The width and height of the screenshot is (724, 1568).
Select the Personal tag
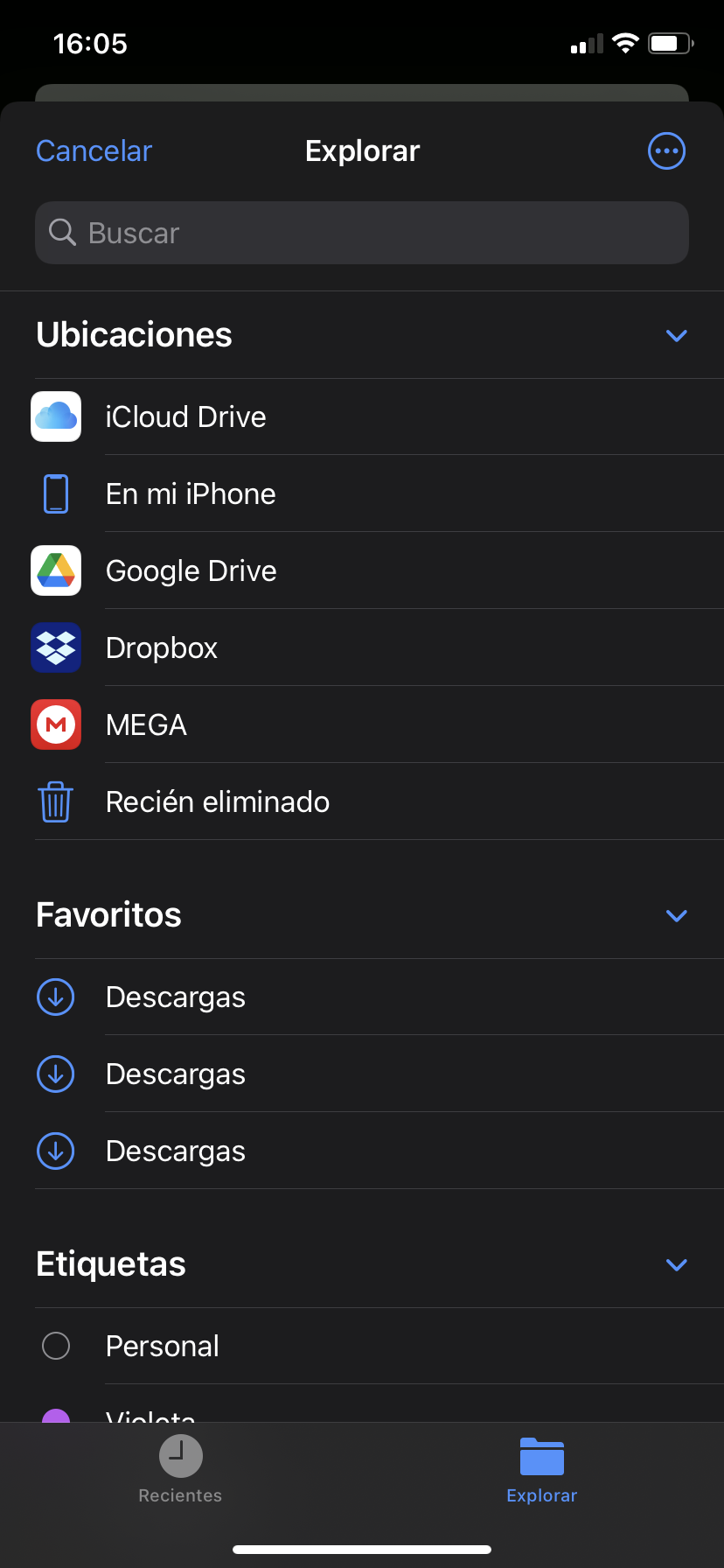point(362,1346)
